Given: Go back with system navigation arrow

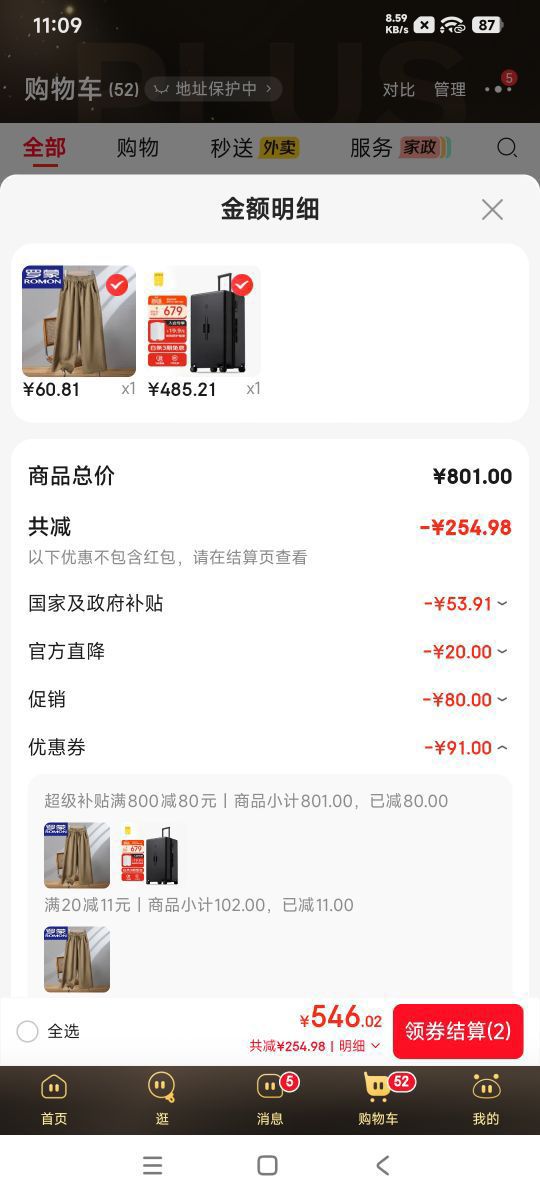Looking at the screenshot, I should (x=382, y=1165).
